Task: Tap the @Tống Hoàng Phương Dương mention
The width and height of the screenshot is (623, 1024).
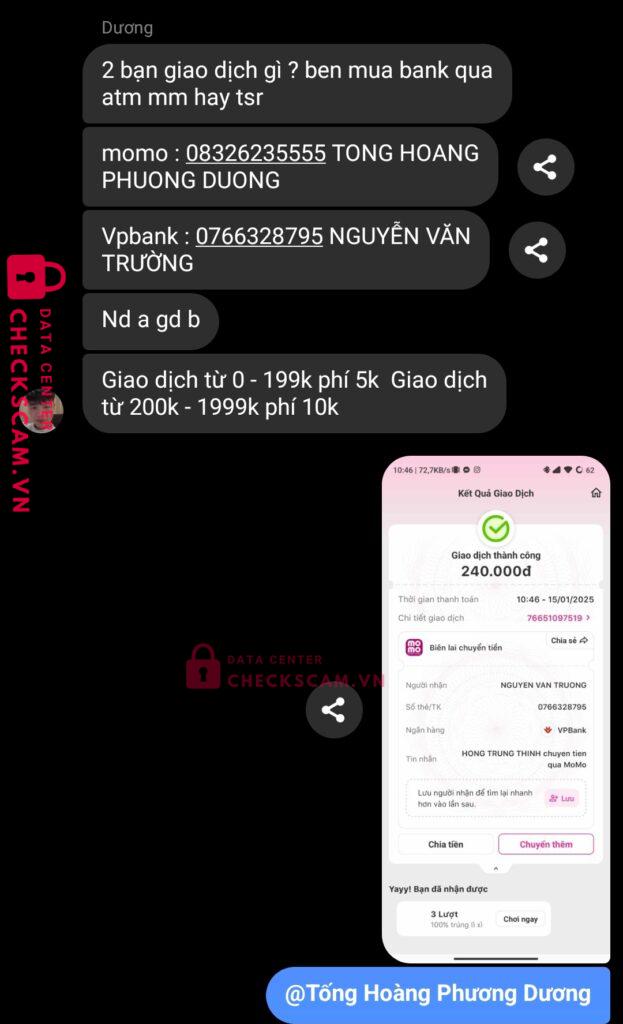Action: click(x=438, y=994)
